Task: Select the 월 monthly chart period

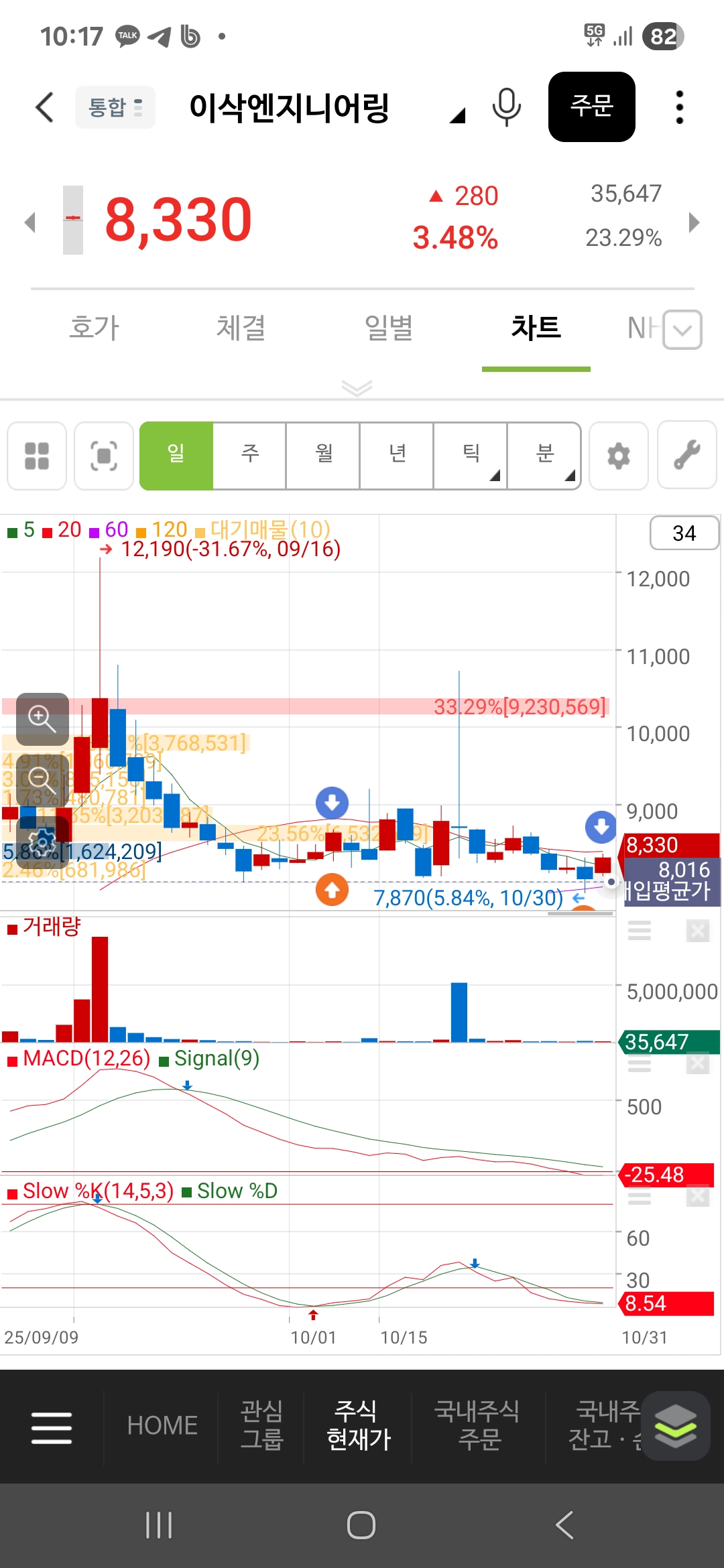Action: 323,456
